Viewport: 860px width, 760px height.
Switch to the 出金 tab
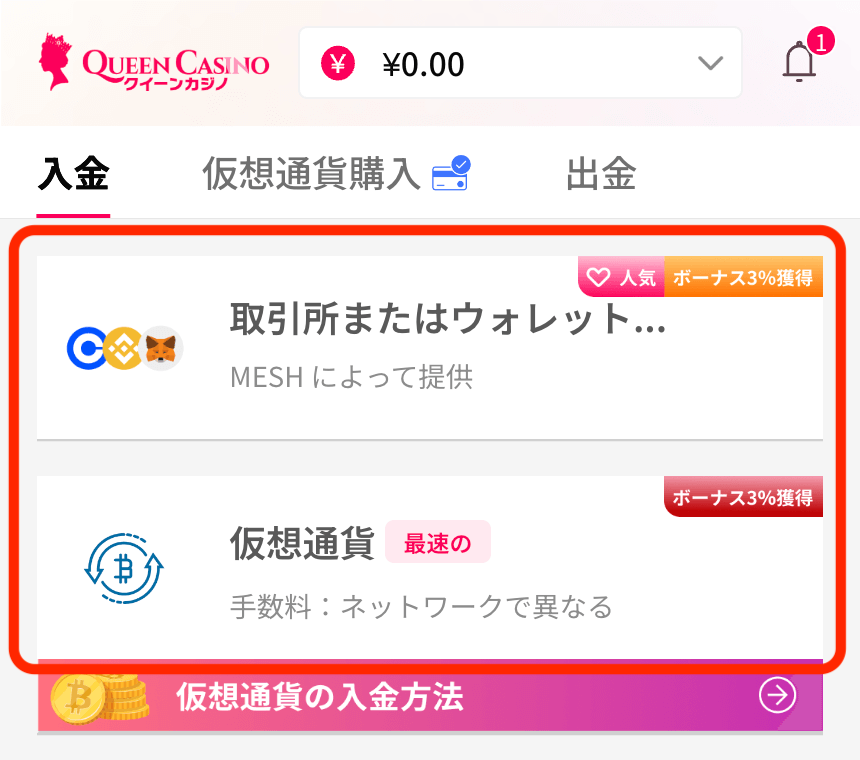point(600,174)
